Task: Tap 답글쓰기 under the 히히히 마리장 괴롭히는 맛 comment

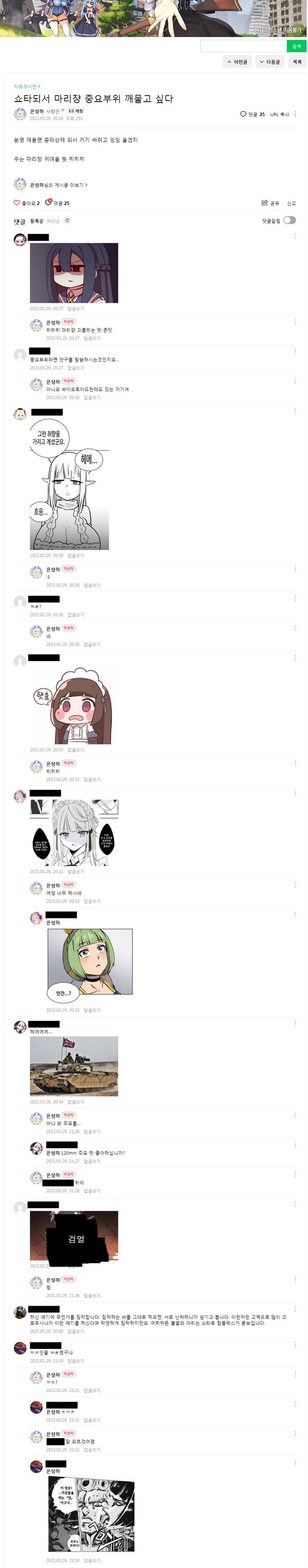Action: 92,338
